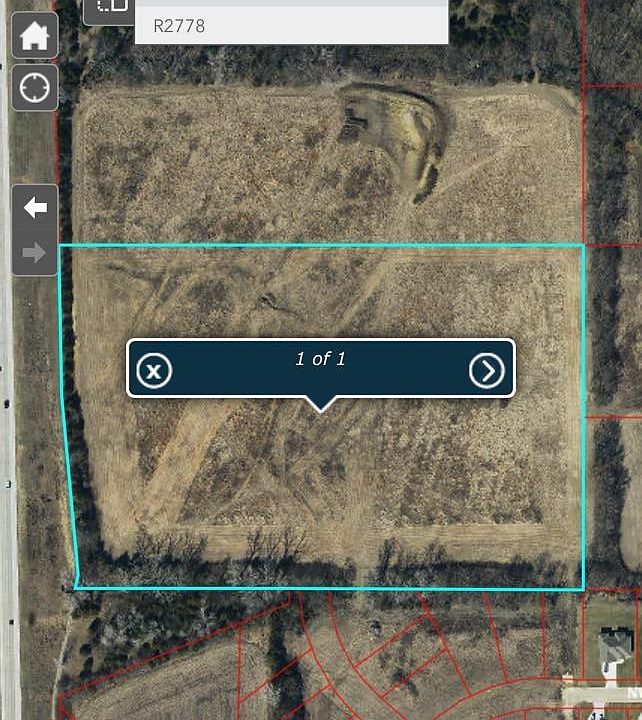This screenshot has height=720, width=642.
Task: Tap the locate my position button
Action: click(34, 88)
